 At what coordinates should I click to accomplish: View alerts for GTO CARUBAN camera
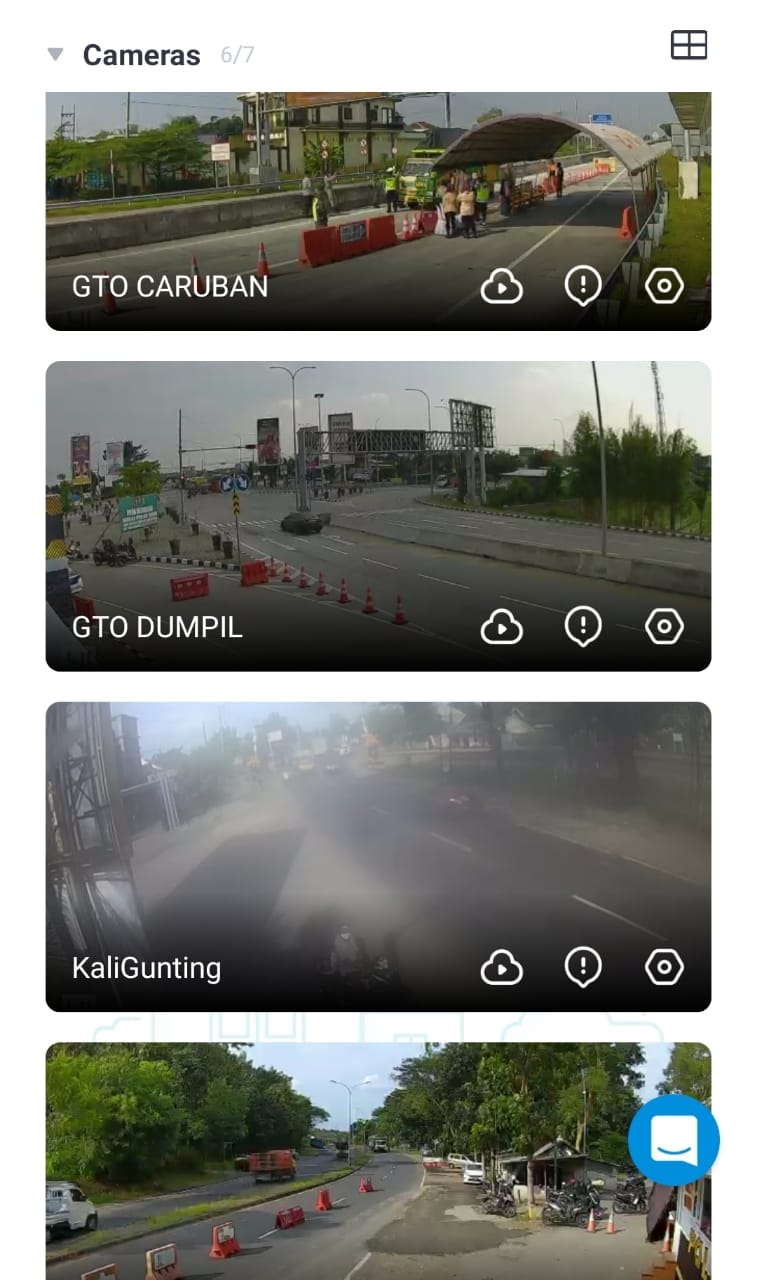583,287
